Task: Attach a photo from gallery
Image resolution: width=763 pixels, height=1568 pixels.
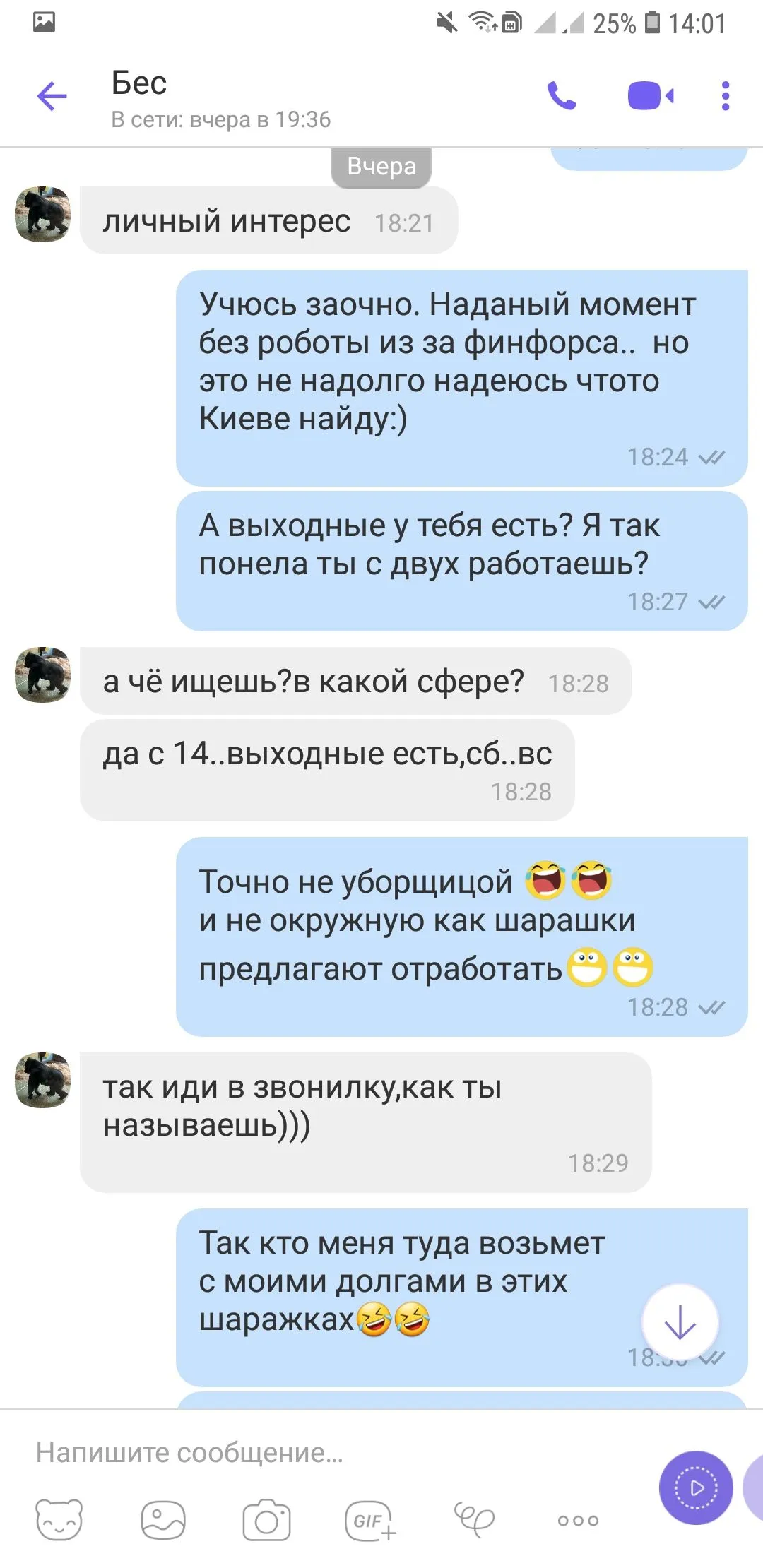Action: click(163, 1519)
